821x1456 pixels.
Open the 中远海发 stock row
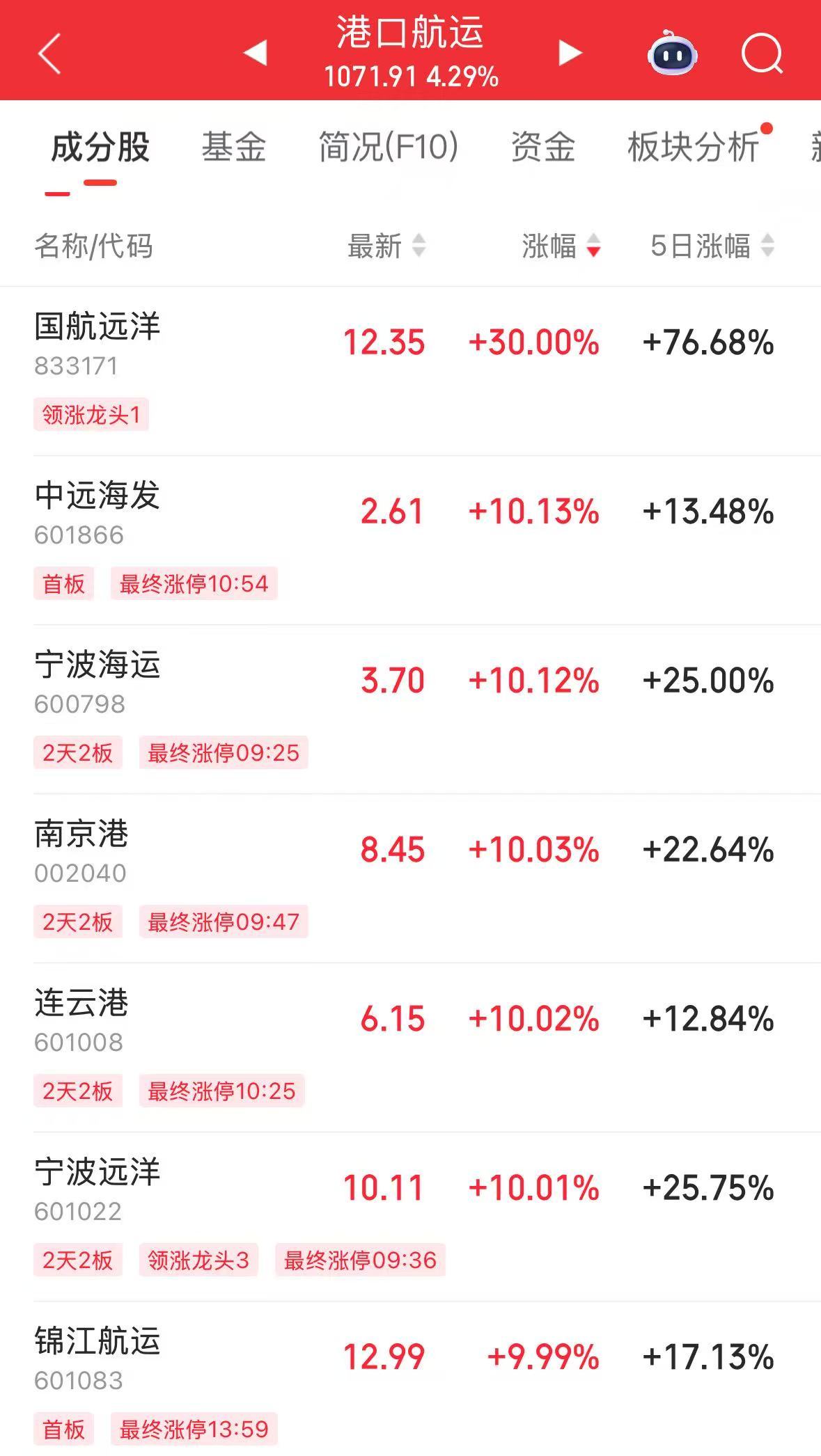(x=97, y=496)
